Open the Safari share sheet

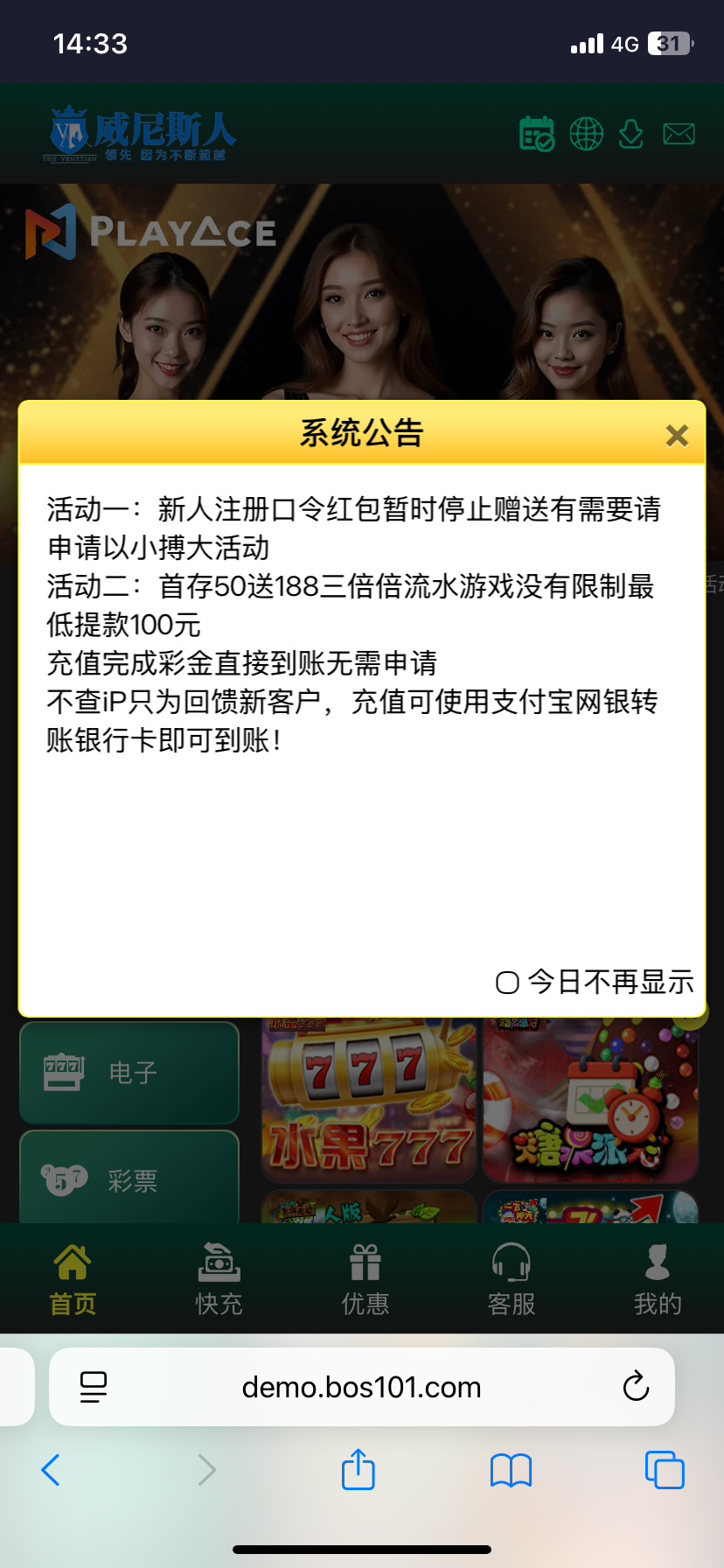pos(358,1469)
